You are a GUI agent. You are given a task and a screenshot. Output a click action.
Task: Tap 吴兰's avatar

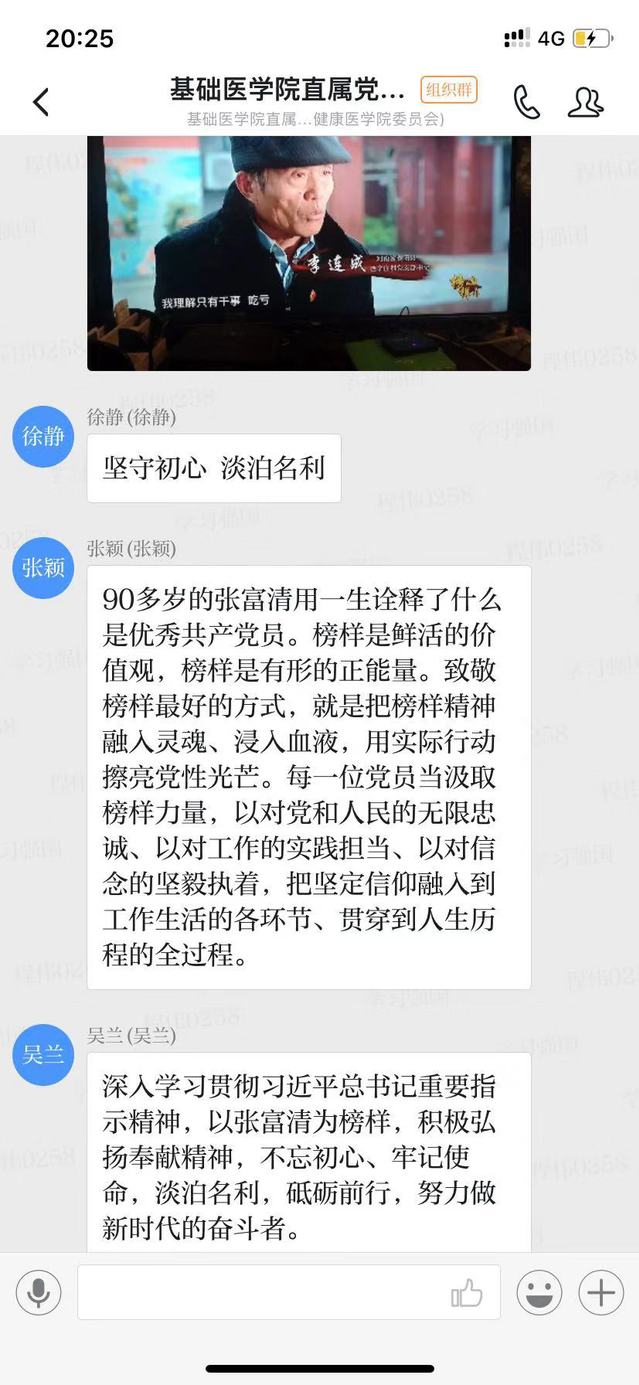point(43,1055)
